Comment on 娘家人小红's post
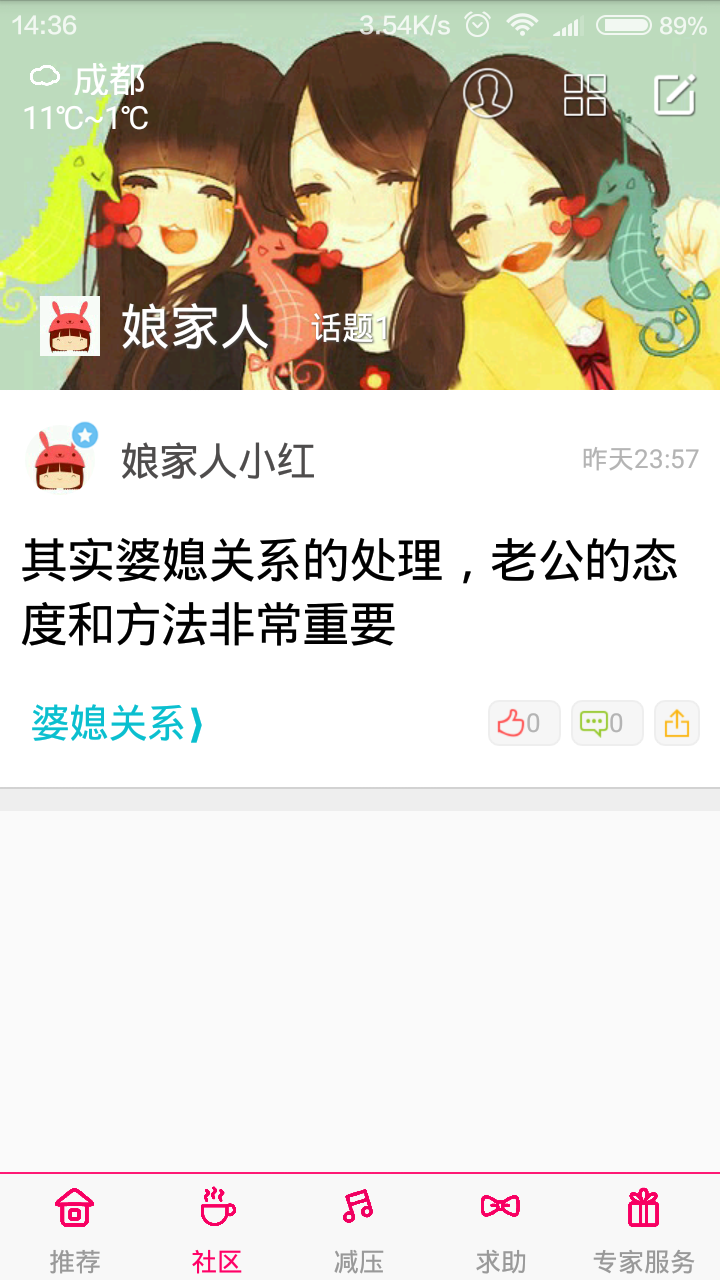 point(607,723)
